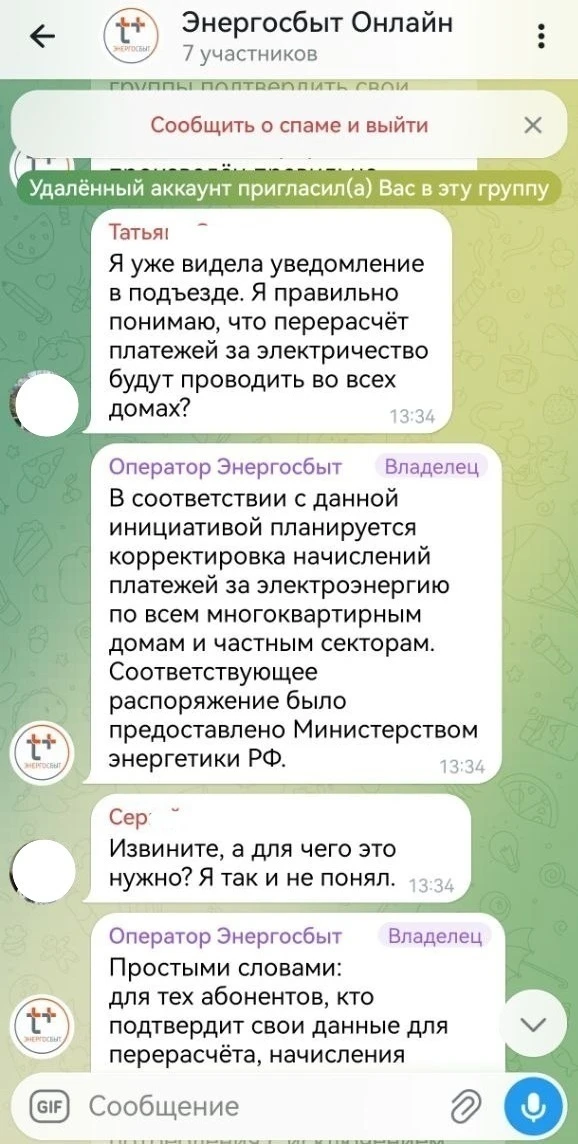This screenshot has height=1144, width=578.
Task: Open Энергосбыт Онлайн group info header
Action: (x=317, y=36)
